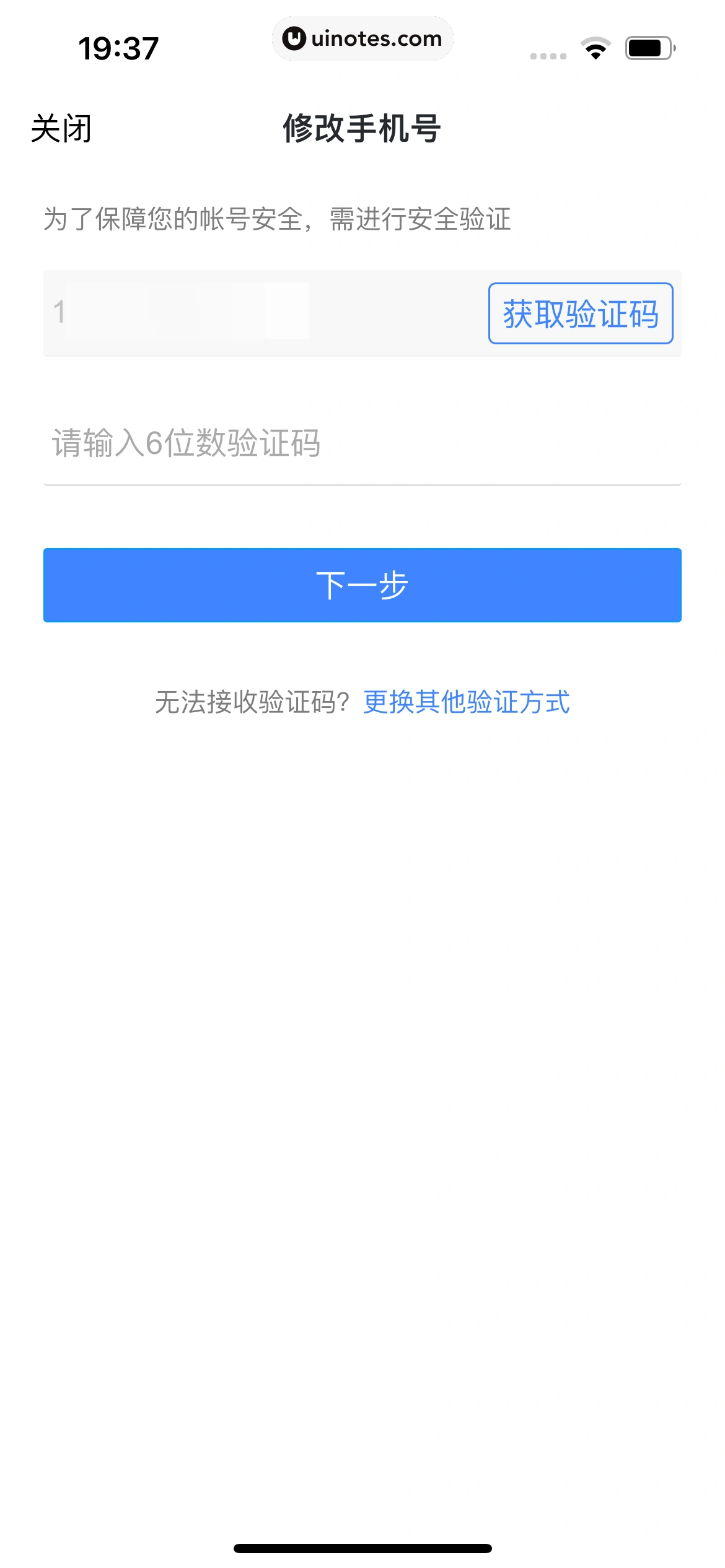Tap 关闭 to close this page

pos(61,129)
